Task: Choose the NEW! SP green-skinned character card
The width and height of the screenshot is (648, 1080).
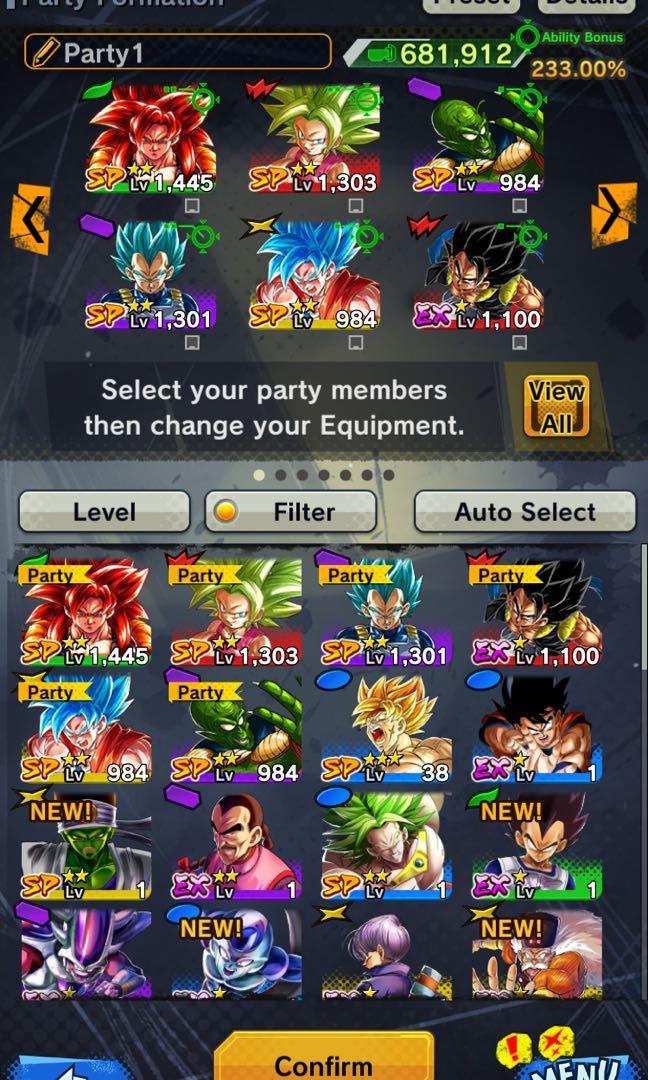Action: [x=86, y=846]
